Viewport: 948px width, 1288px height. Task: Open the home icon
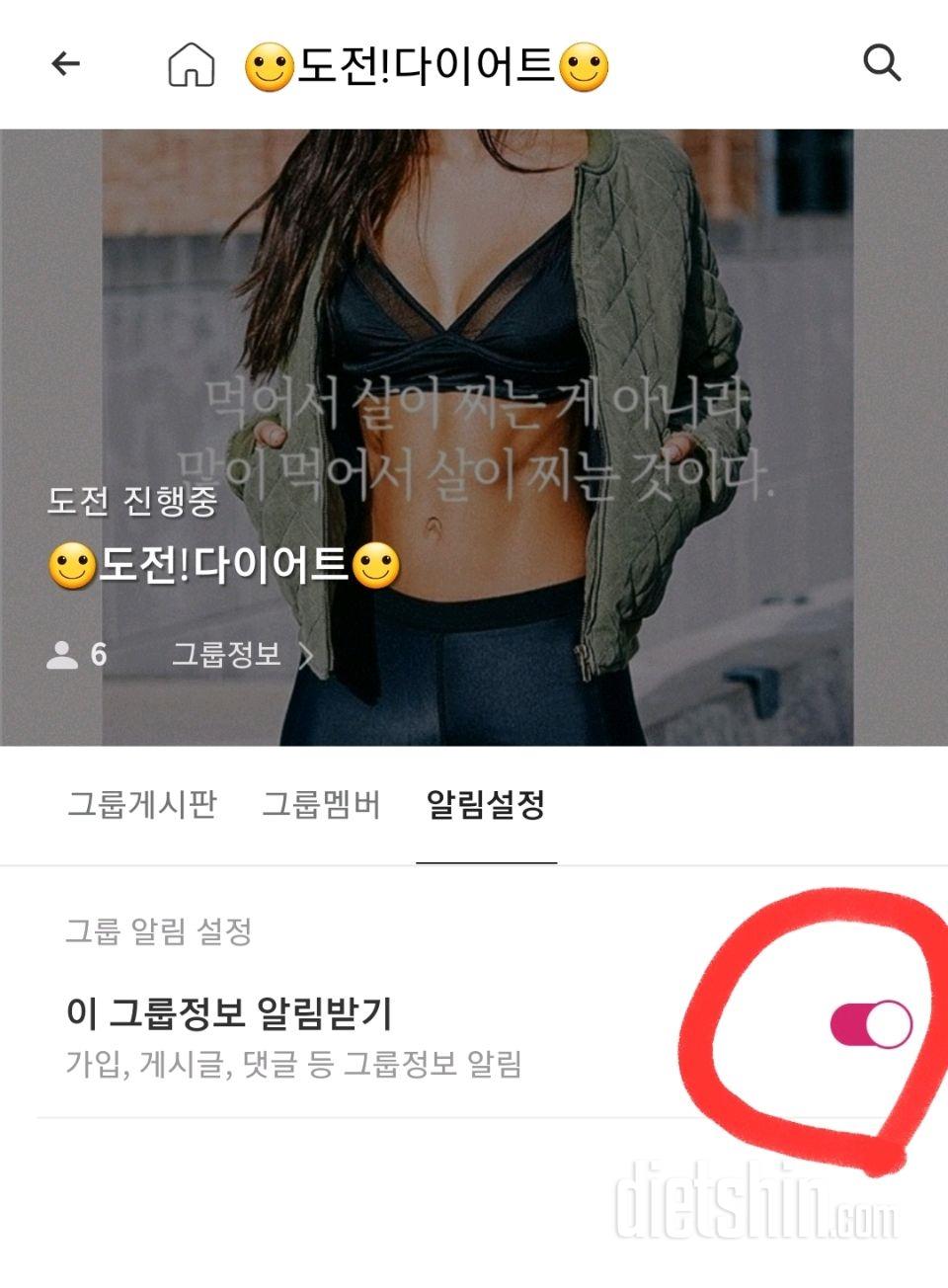point(192,65)
